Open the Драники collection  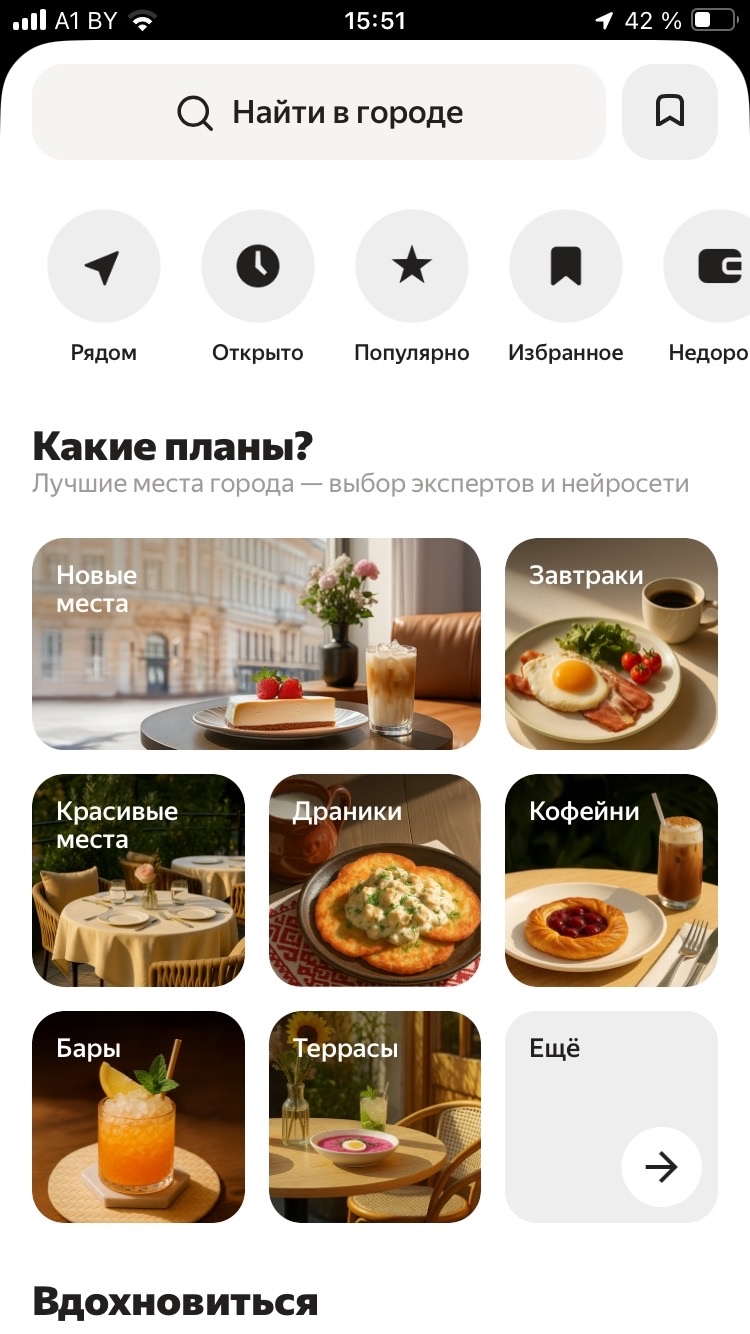[374, 880]
